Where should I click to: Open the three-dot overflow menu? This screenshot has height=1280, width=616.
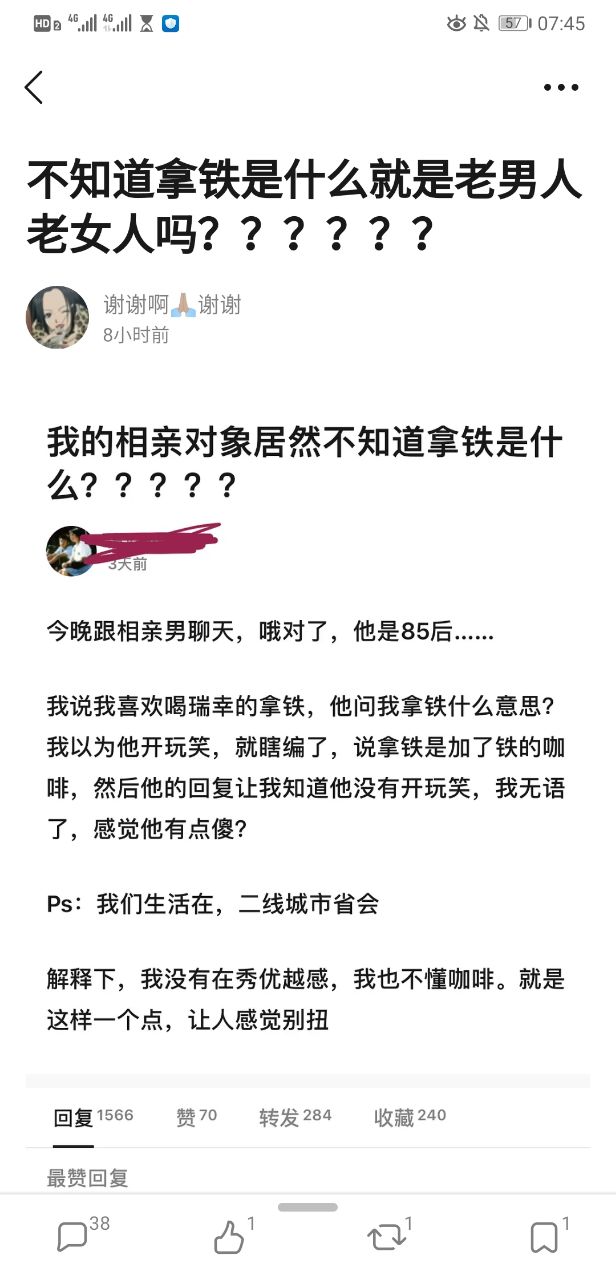pyautogui.click(x=561, y=88)
